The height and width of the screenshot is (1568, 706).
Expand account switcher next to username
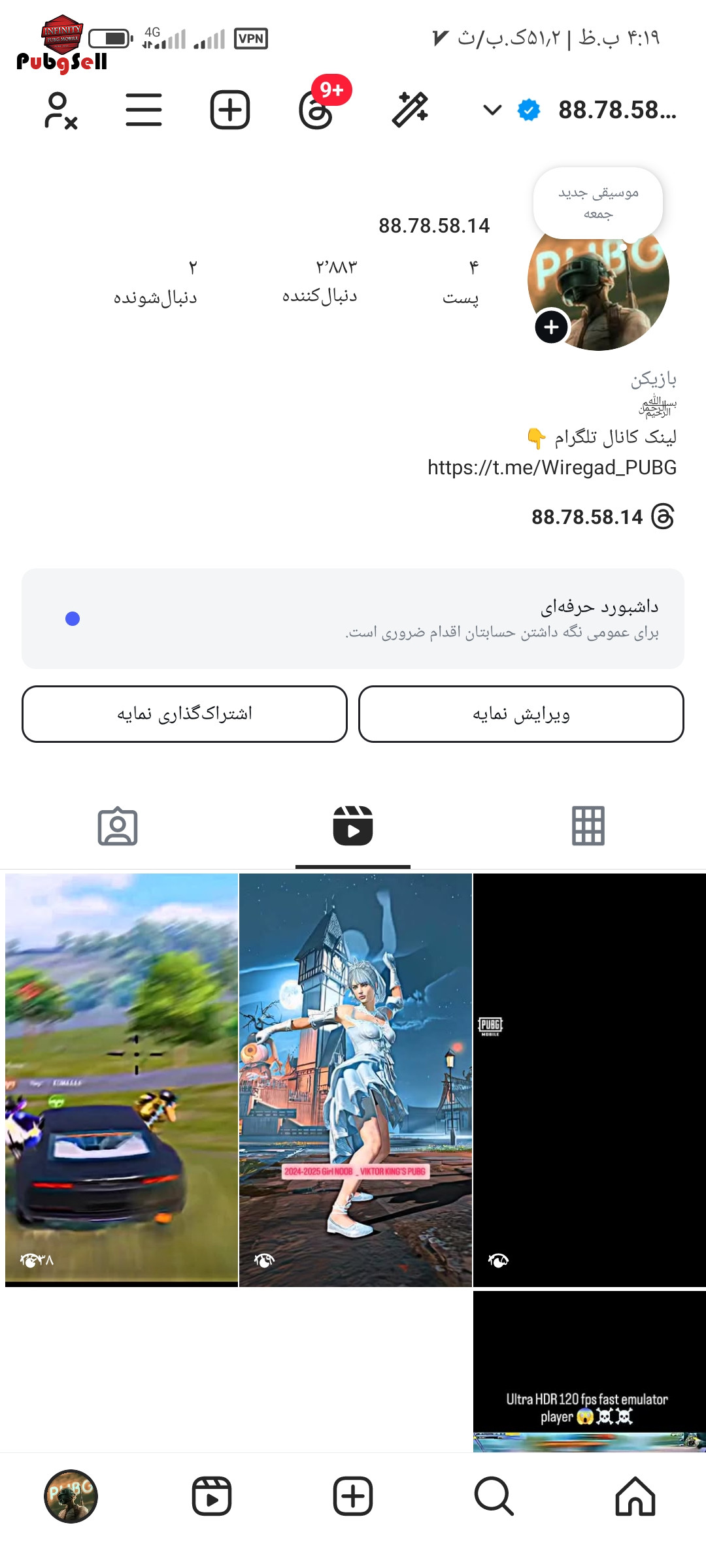[492, 110]
